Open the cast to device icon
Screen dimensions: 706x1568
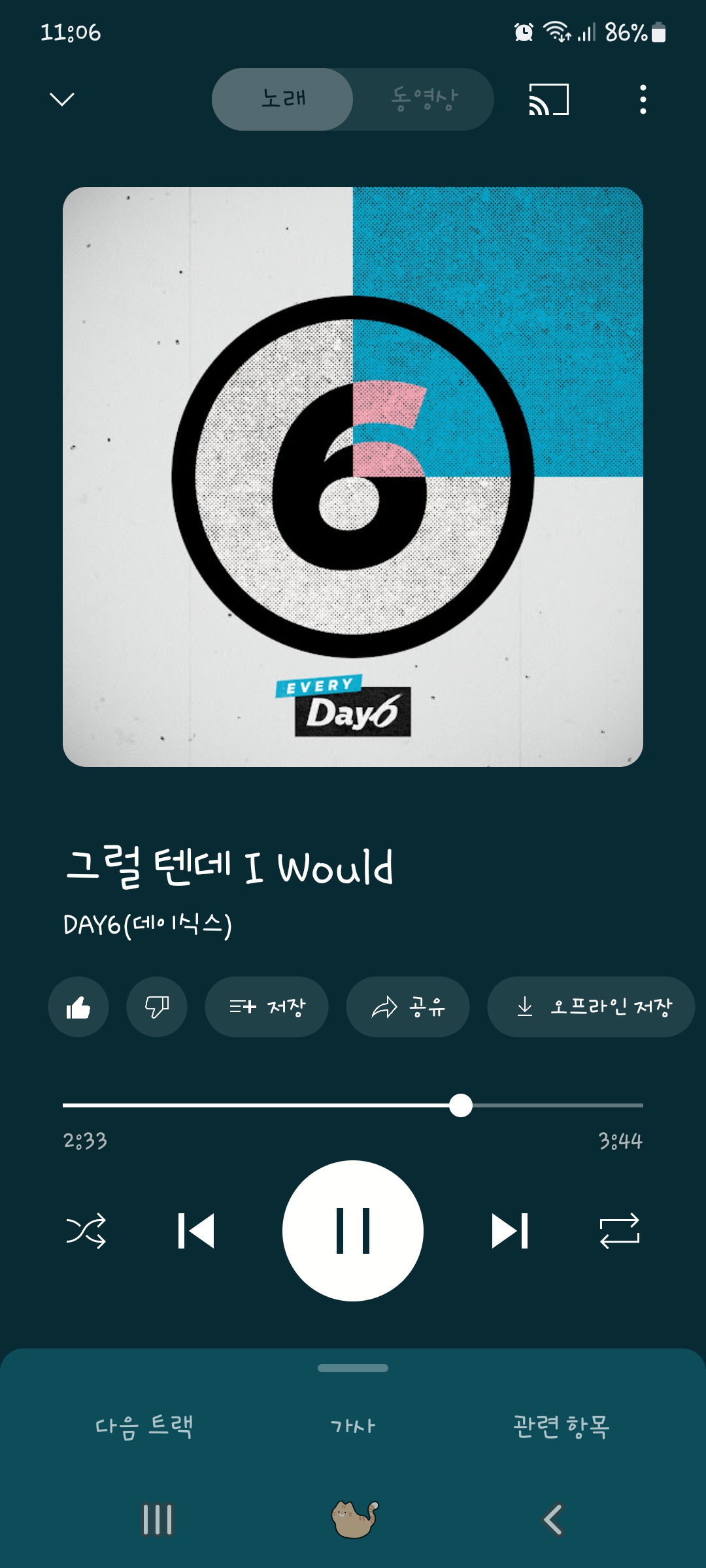(x=548, y=99)
